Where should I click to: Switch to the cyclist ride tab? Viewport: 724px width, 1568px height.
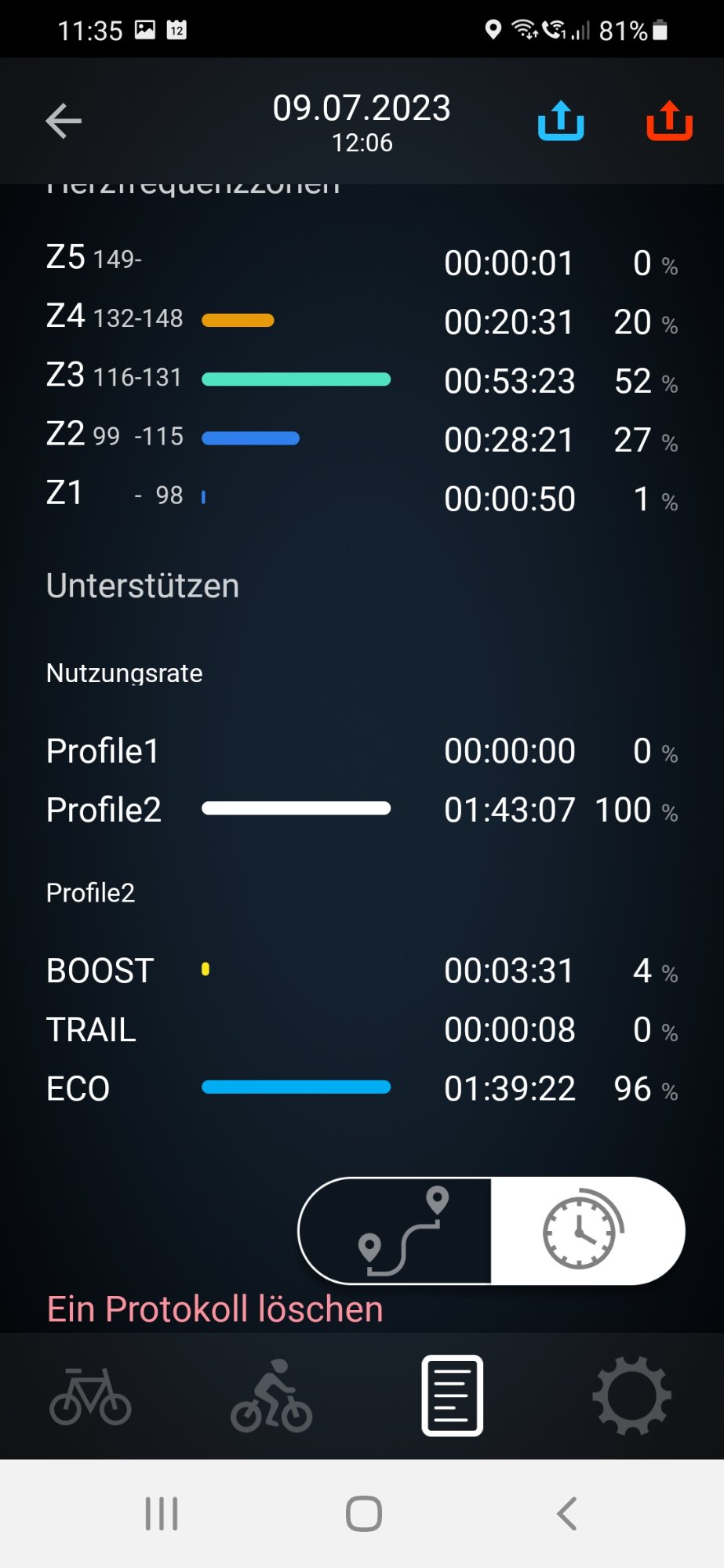click(271, 1396)
